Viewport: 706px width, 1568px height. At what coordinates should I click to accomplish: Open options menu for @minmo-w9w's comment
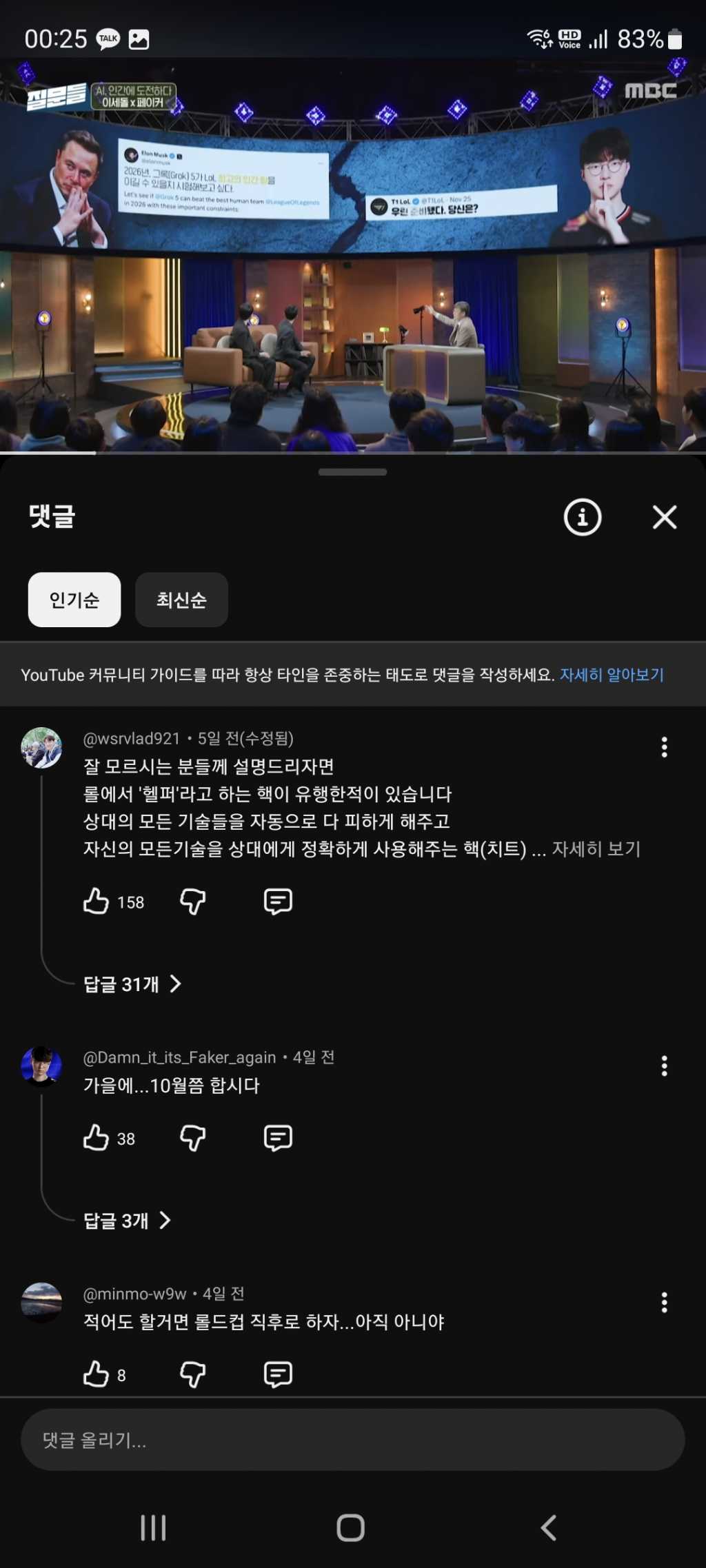(665, 1303)
